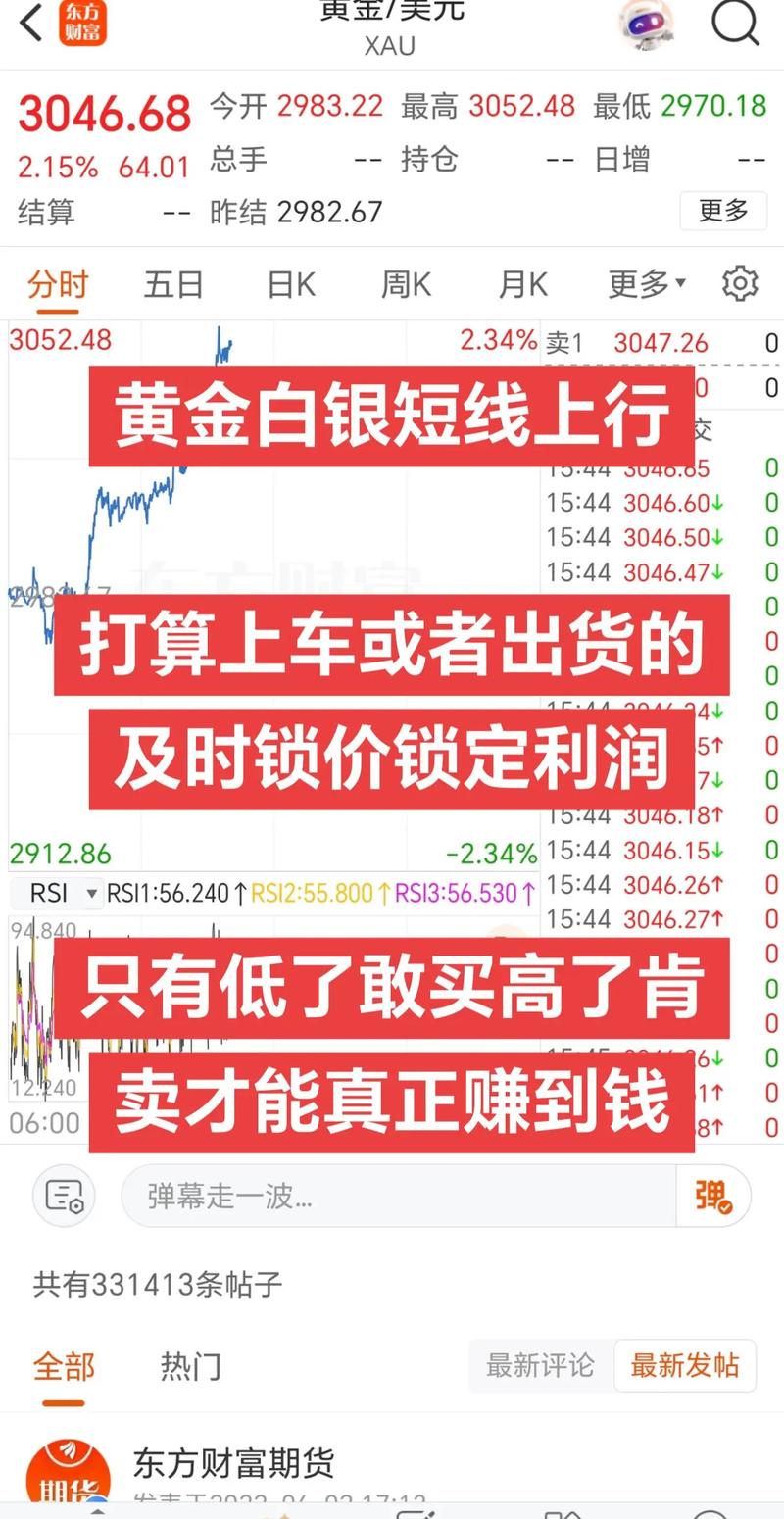Select the 热门 posts tab

pos(190,1366)
